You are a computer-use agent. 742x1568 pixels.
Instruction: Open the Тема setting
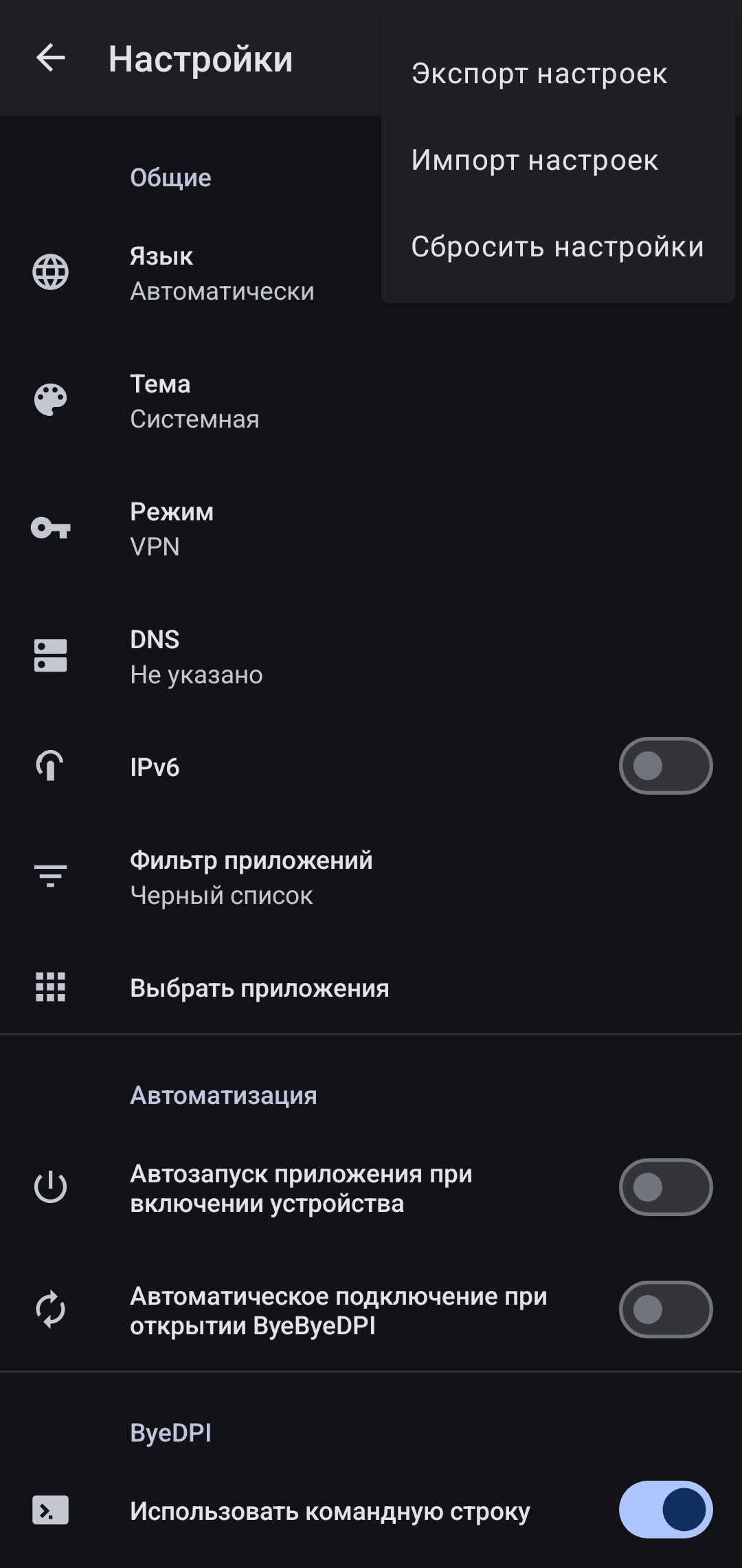(x=194, y=401)
